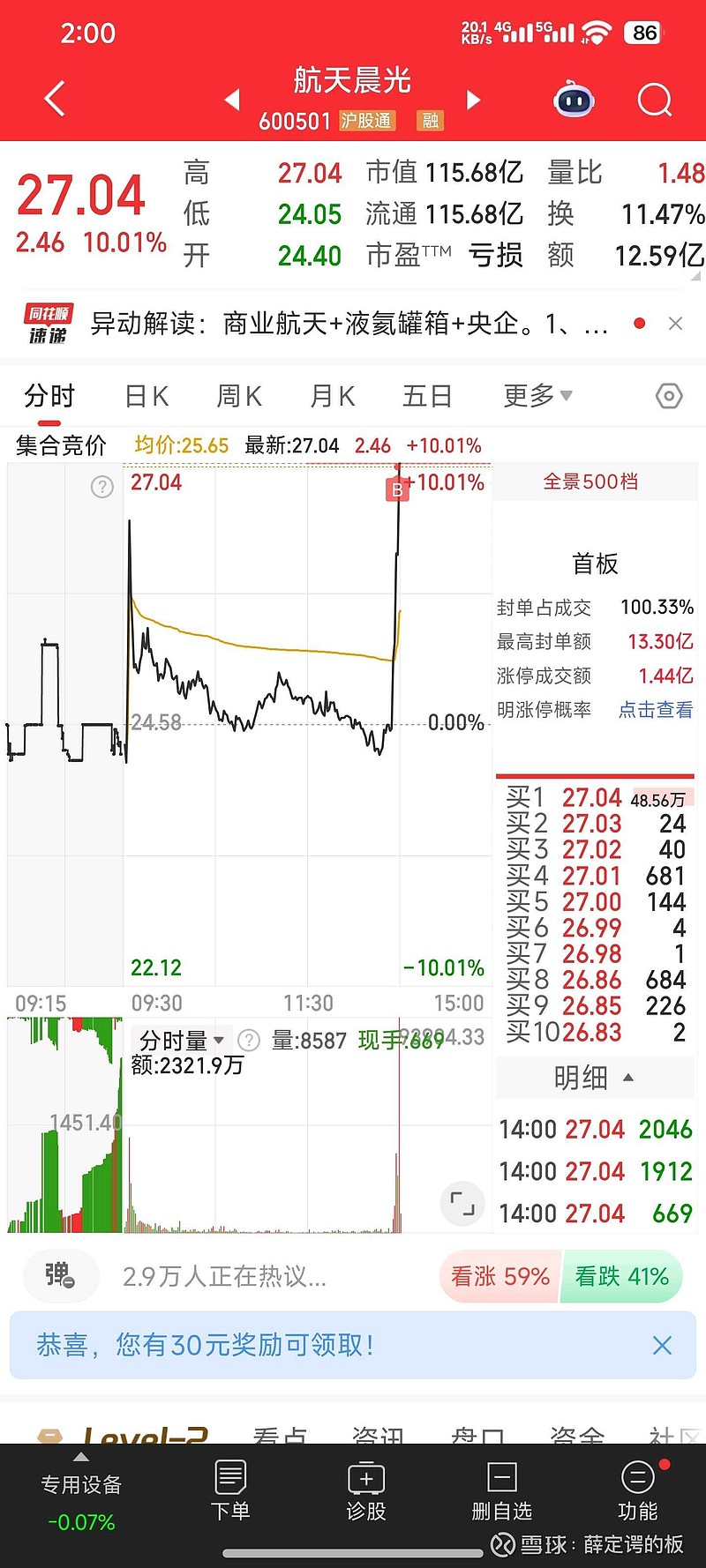
Task: Open the 分时量 indicator dropdown
Action: point(182,1041)
